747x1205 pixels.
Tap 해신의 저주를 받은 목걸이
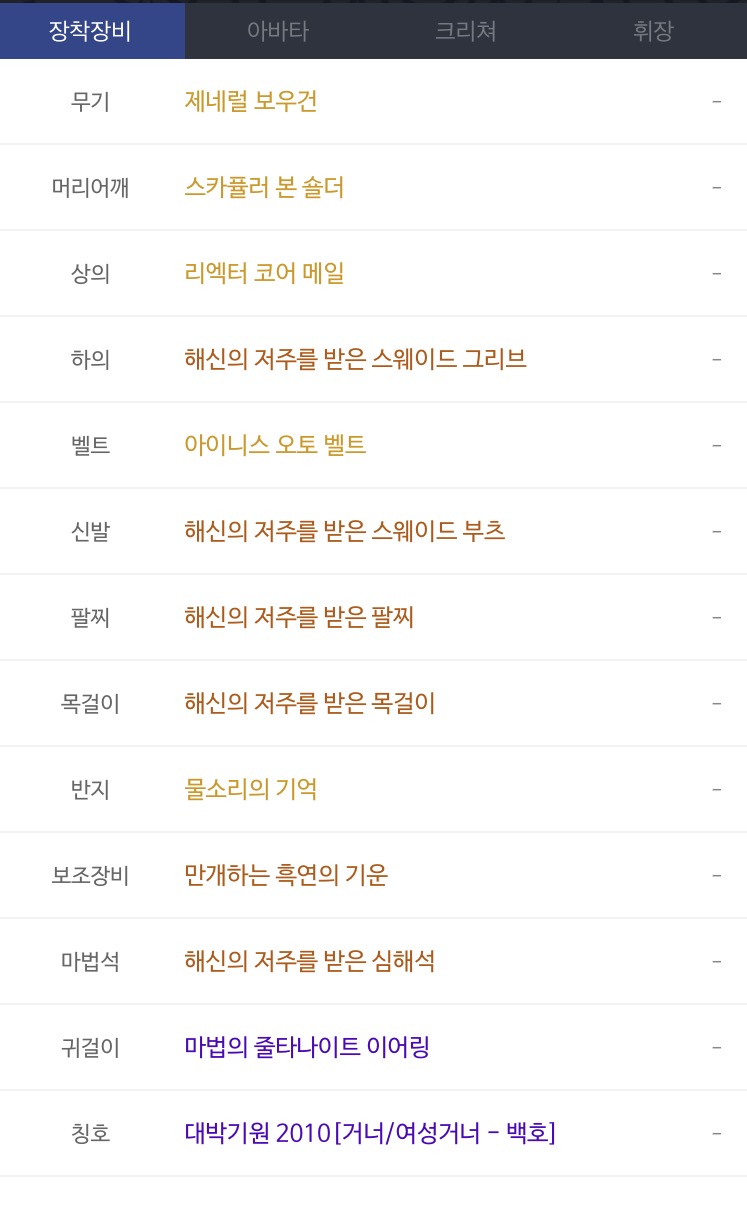310,703
